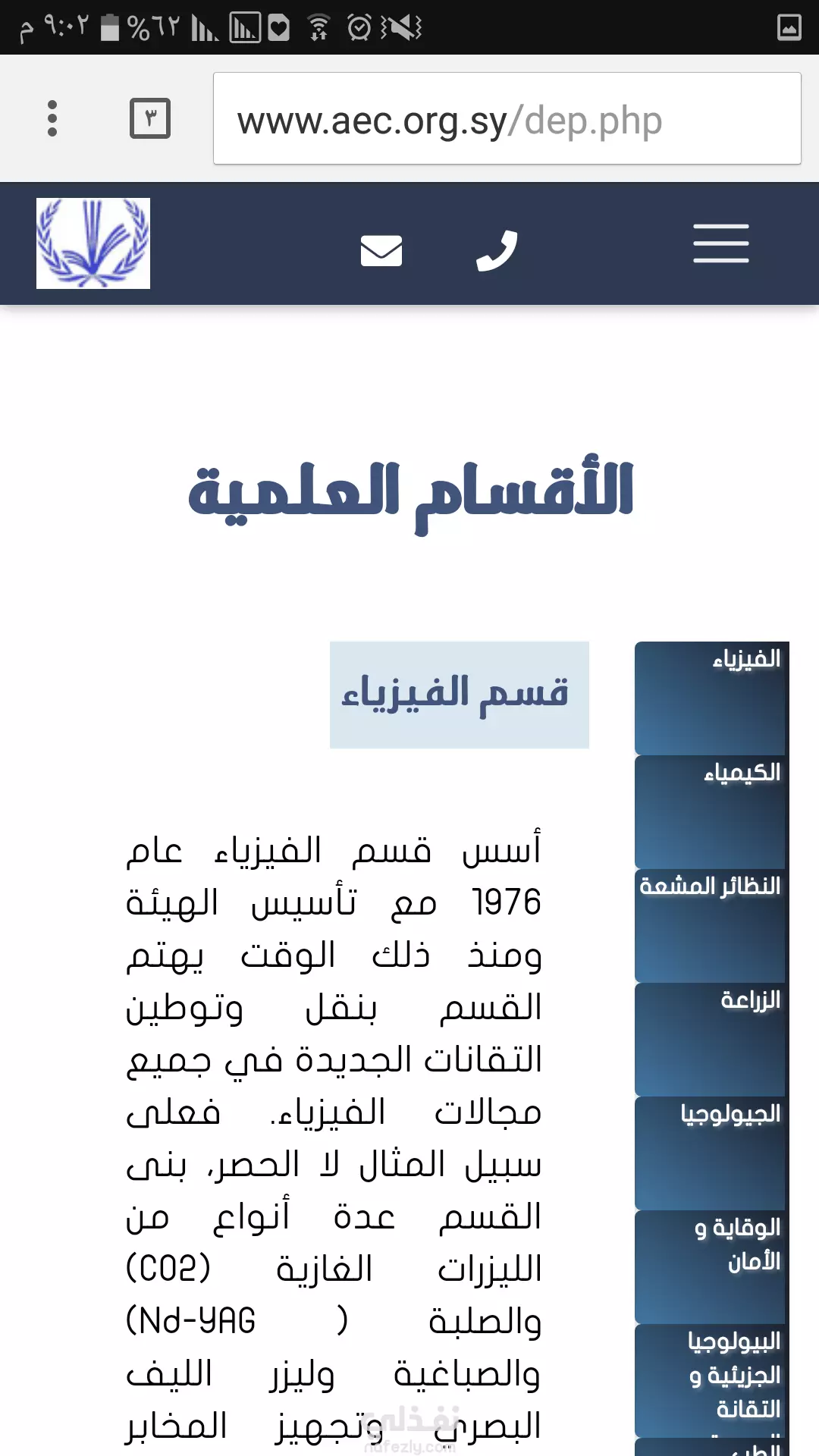This screenshot has height=1456, width=819.
Task: Open الوقاية و الأمان department
Action: (711, 1266)
